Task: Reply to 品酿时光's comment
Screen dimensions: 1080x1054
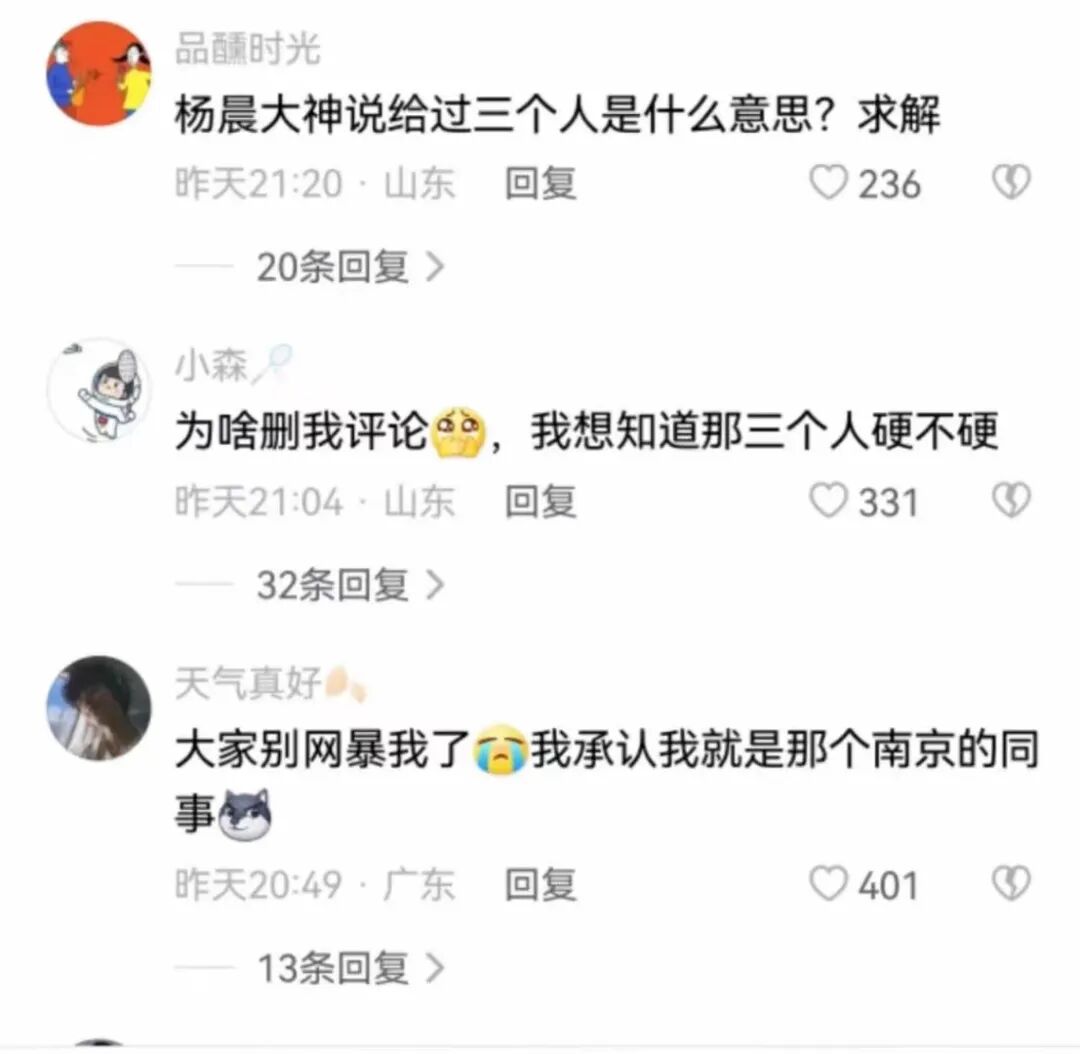Action: pos(540,184)
